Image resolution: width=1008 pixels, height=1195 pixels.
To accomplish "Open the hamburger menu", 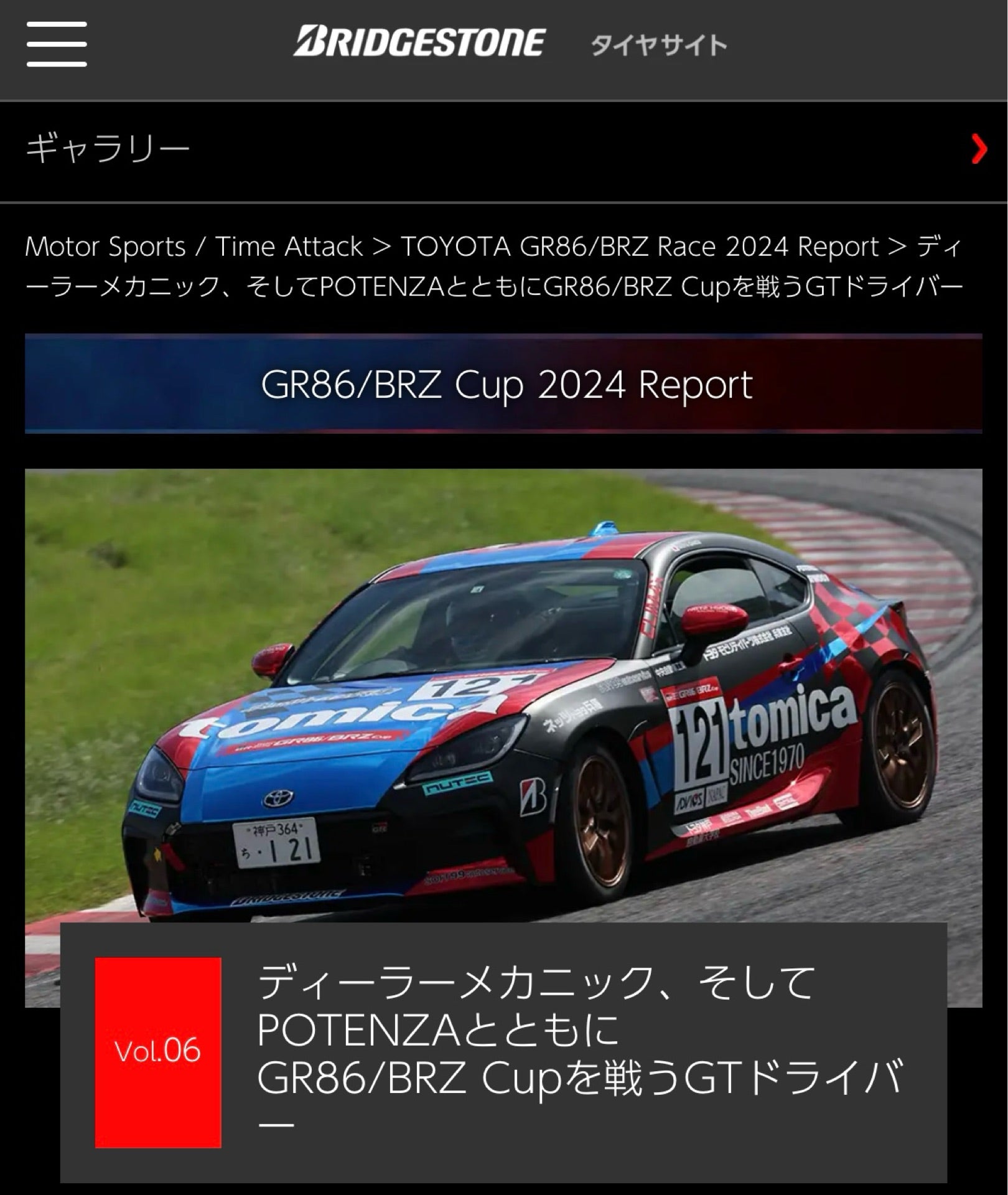I will coord(57,44).
